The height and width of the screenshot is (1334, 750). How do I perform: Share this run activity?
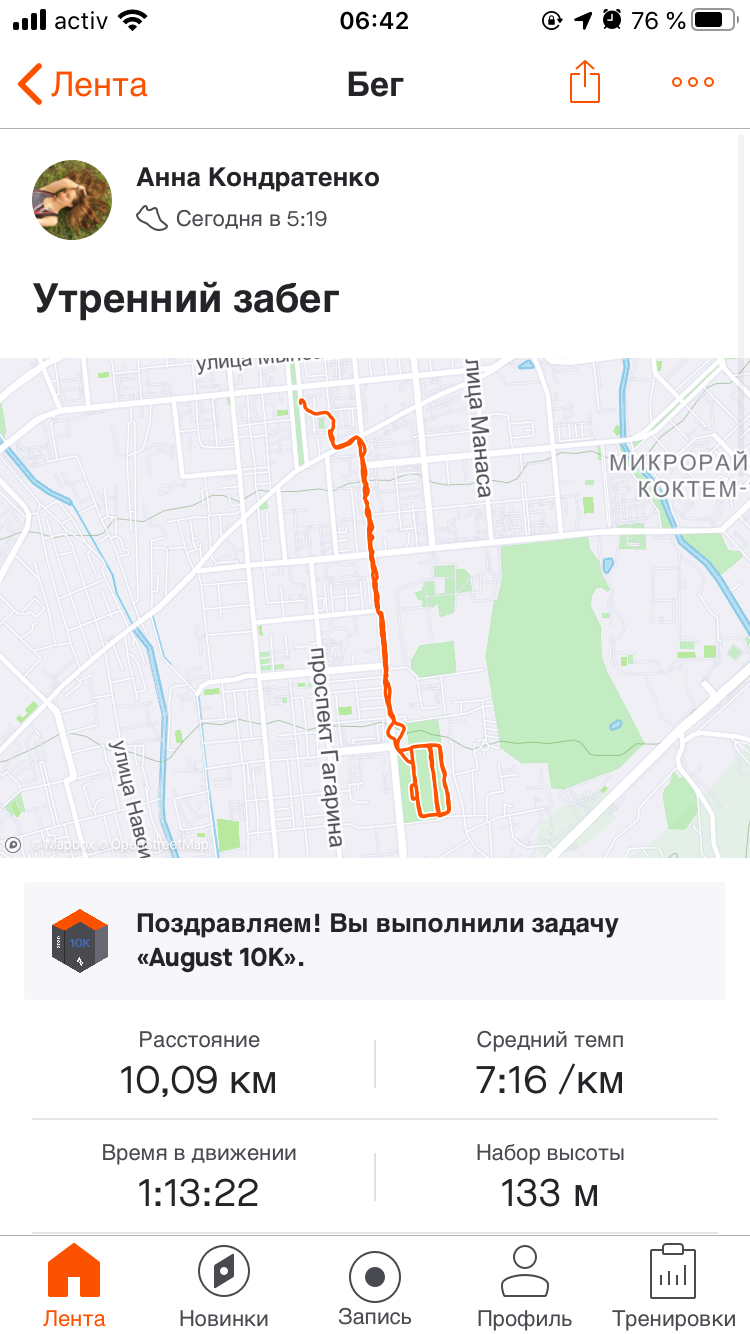tap(585, 82)
